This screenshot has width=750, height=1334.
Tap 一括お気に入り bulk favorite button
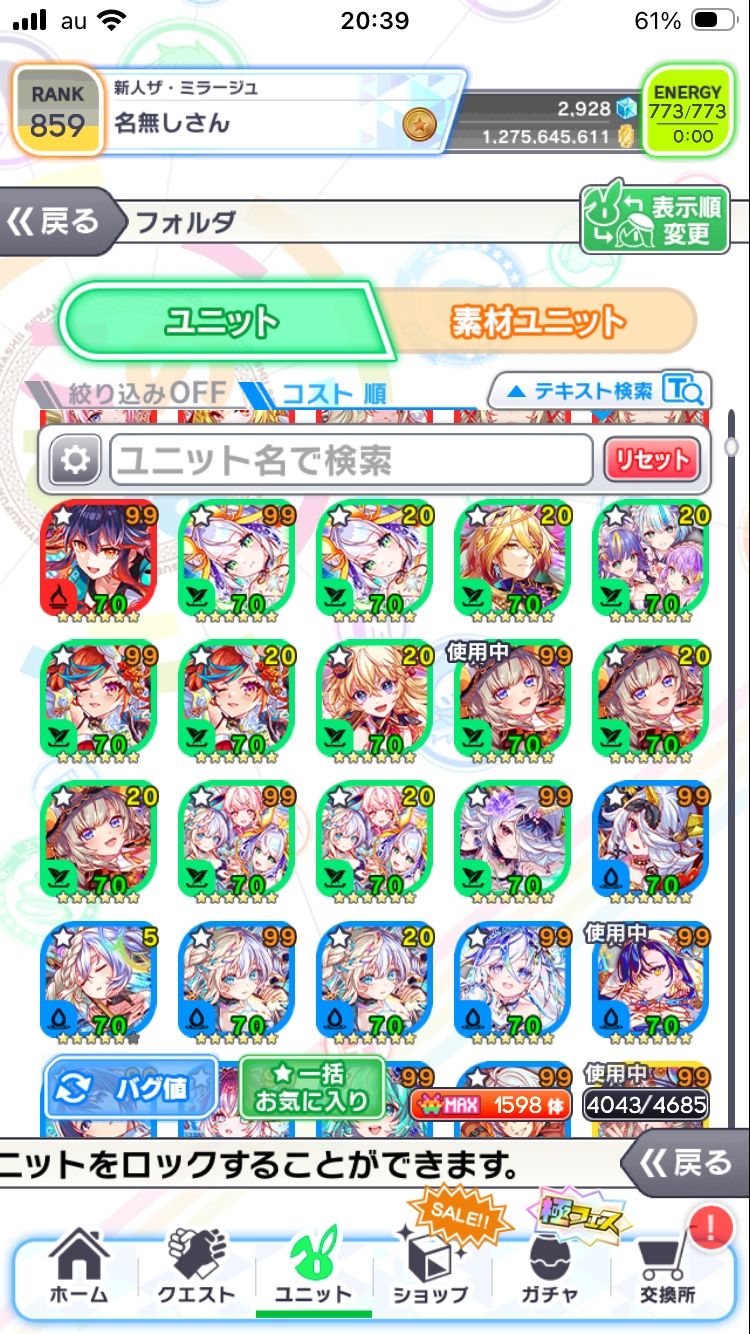point(311,1088)
